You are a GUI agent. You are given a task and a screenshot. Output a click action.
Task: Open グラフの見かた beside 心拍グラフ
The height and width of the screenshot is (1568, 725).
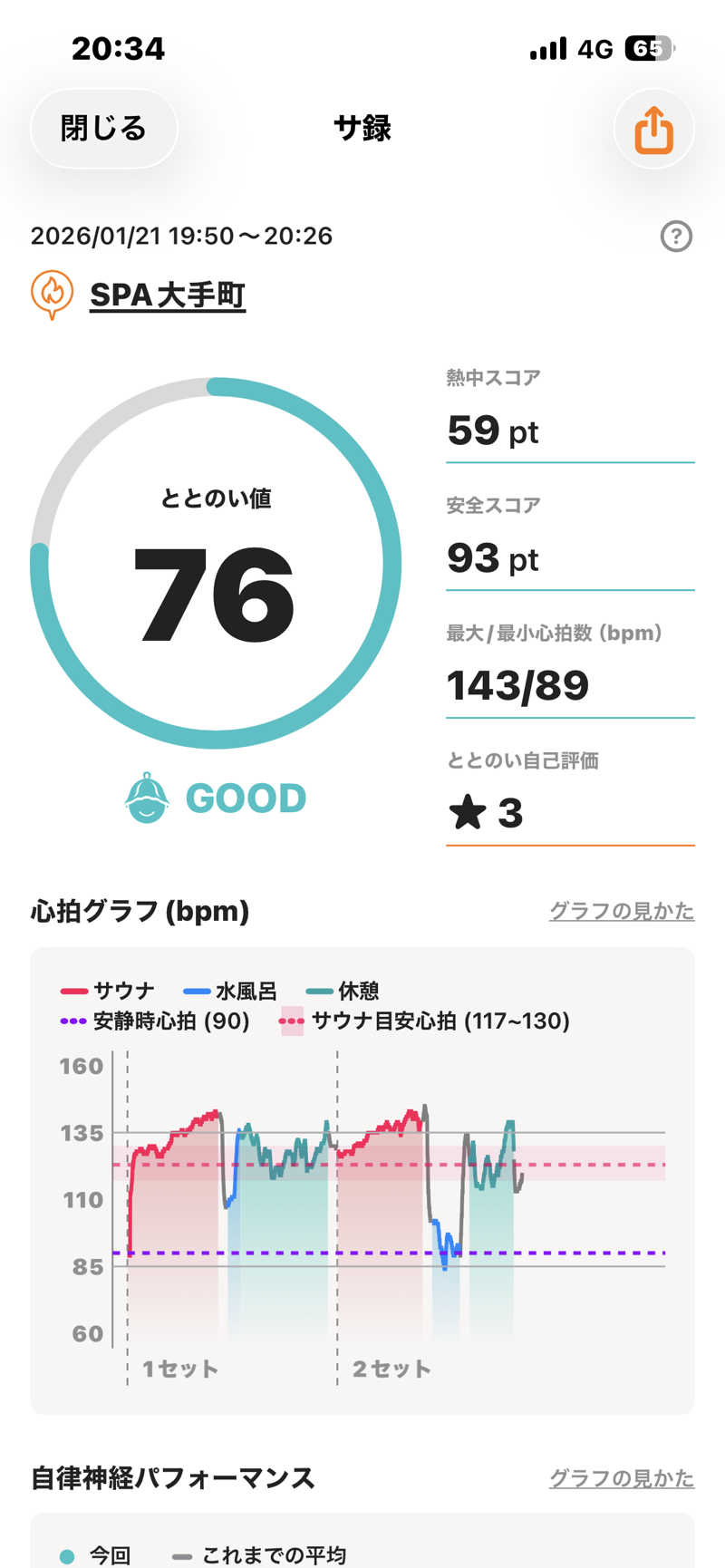click(622, 911)
